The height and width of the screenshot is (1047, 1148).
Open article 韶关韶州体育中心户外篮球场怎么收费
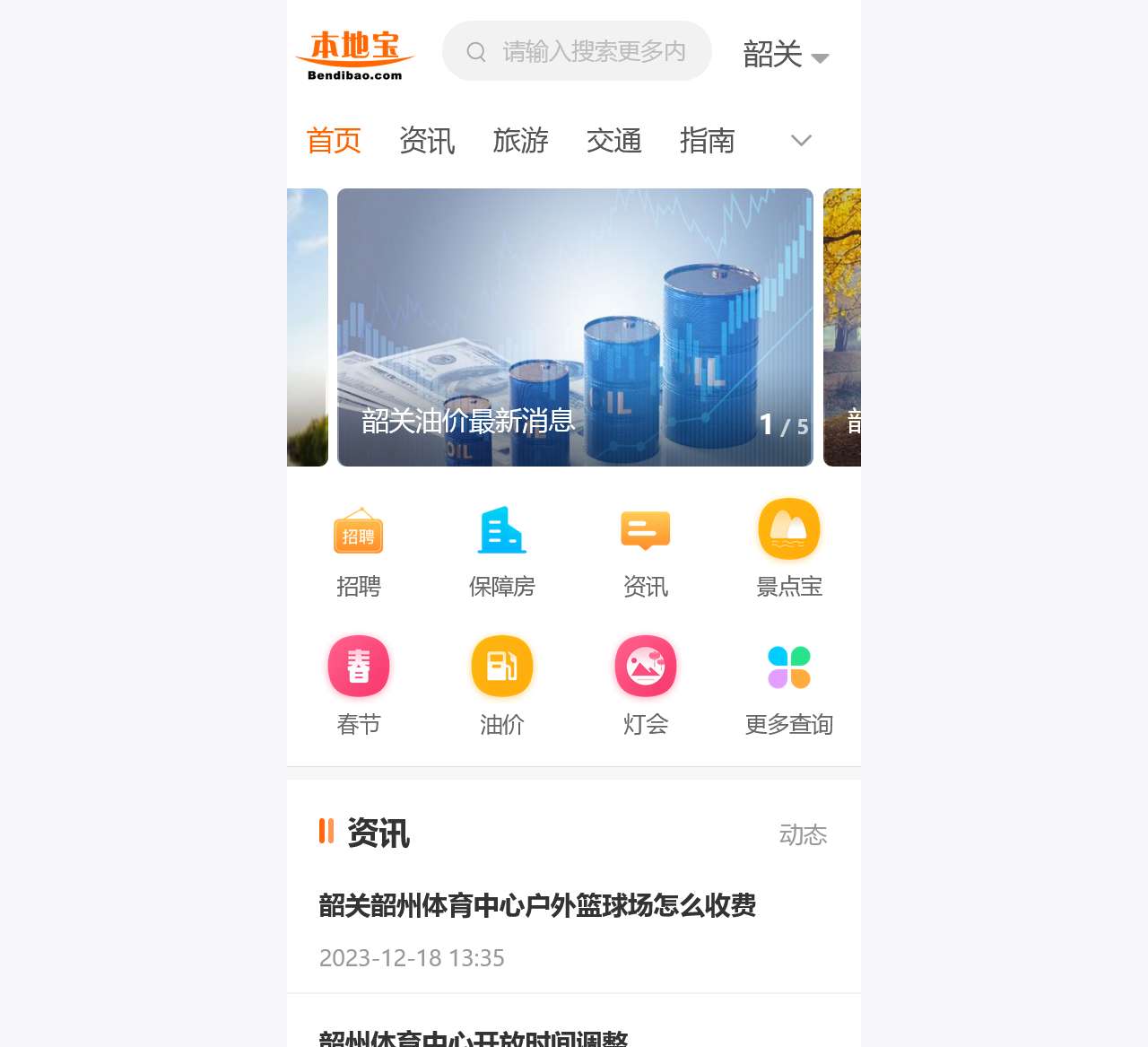point(537,906)
